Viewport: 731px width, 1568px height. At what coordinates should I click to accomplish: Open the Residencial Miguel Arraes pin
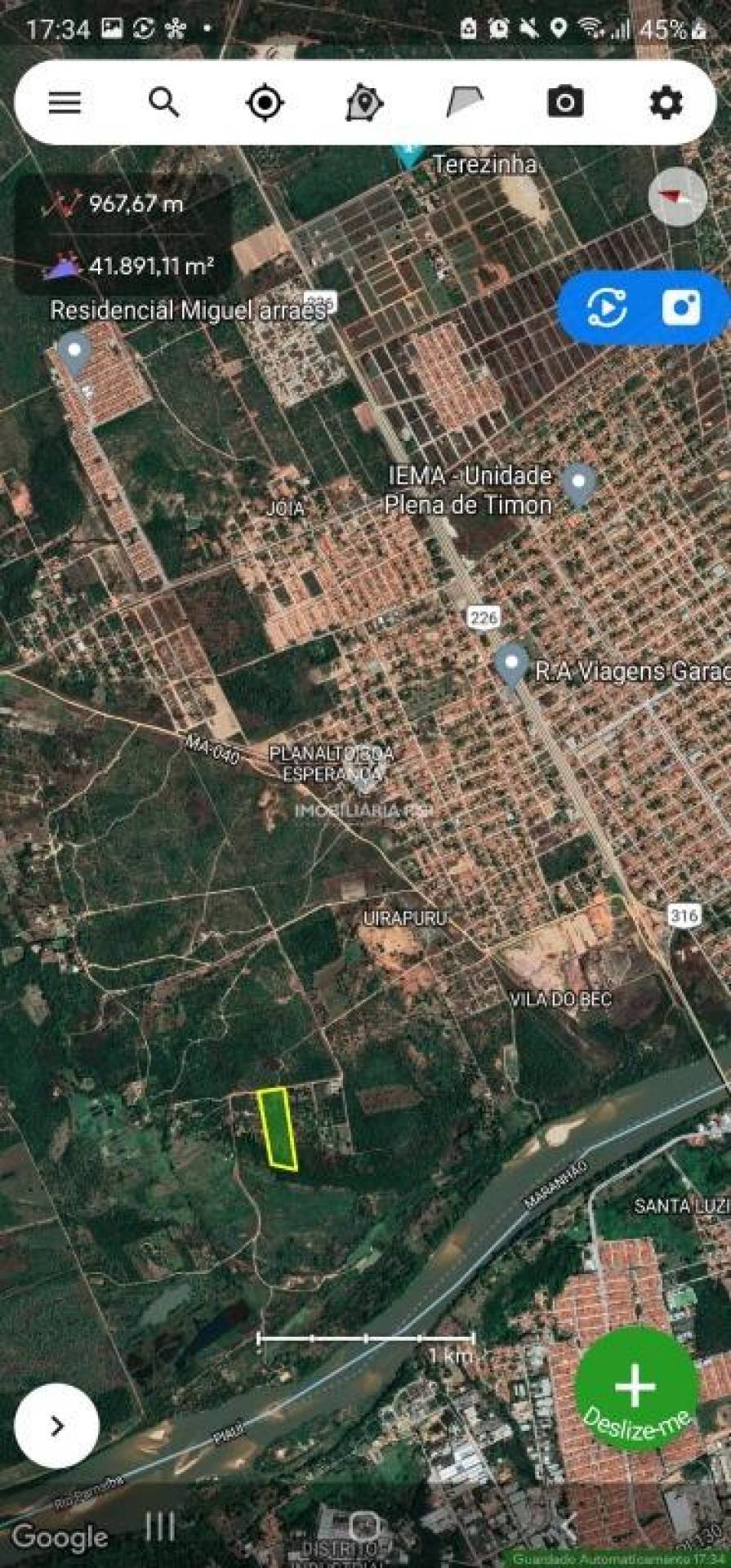[75, 354]
